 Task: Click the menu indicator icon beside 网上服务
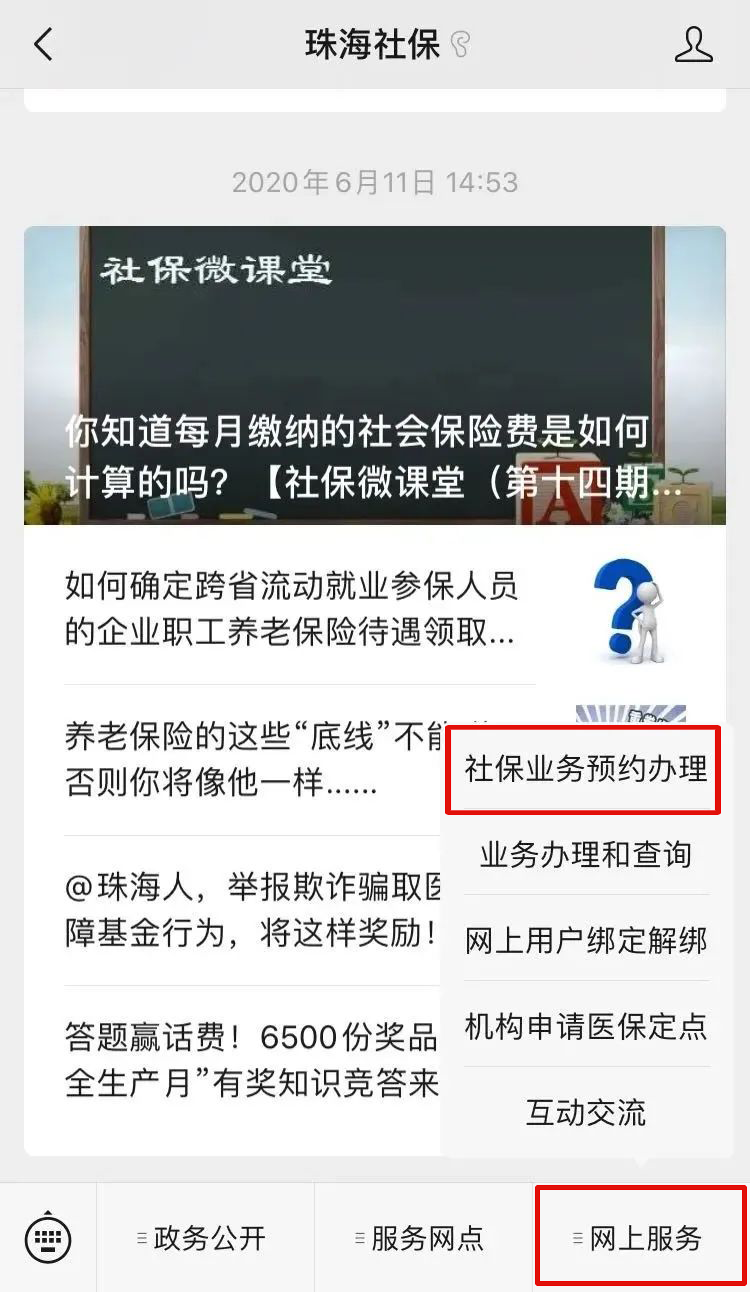click(578, 1238)
